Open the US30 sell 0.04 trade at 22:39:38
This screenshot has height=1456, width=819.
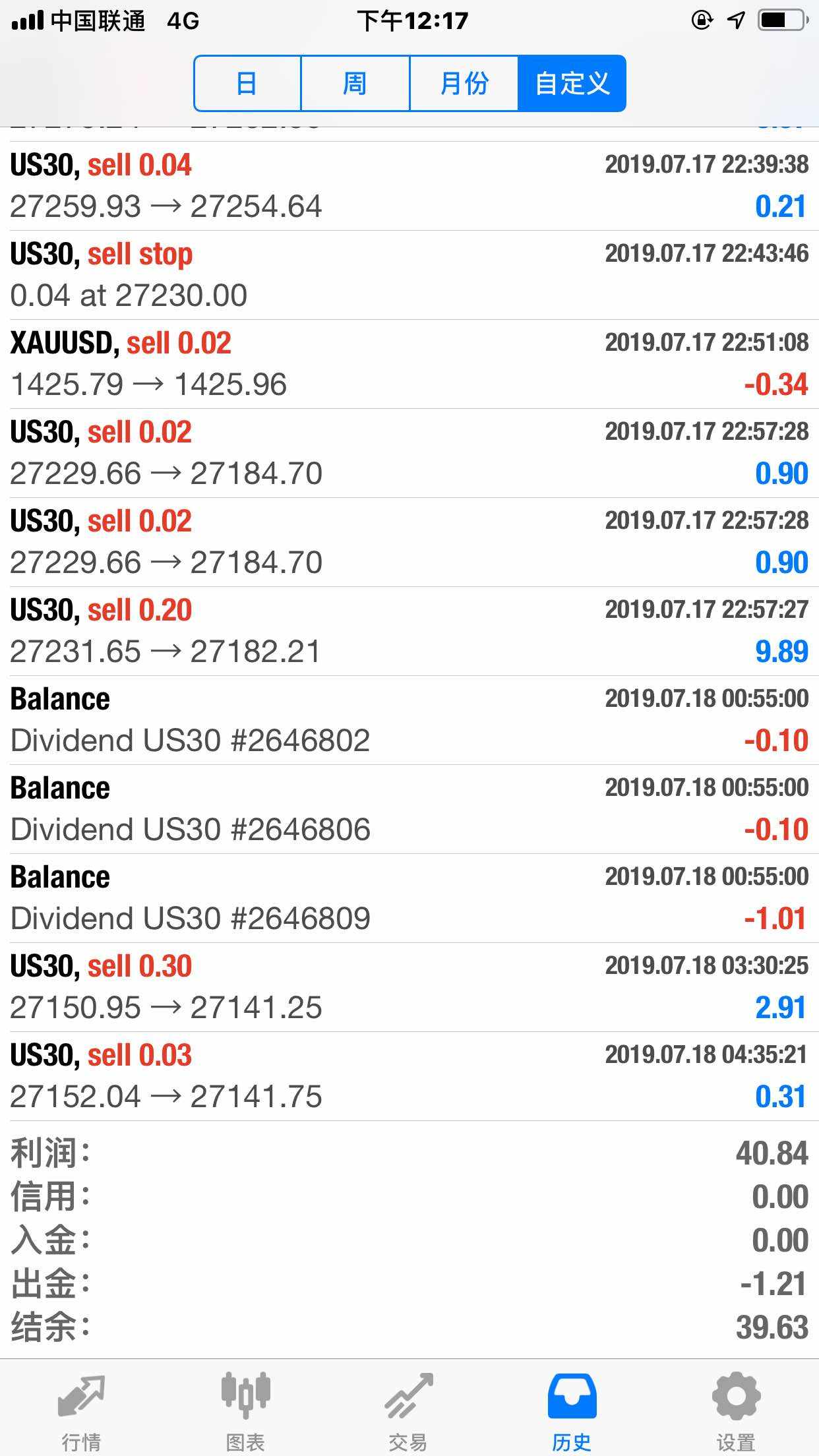click(x=409, y=186)
